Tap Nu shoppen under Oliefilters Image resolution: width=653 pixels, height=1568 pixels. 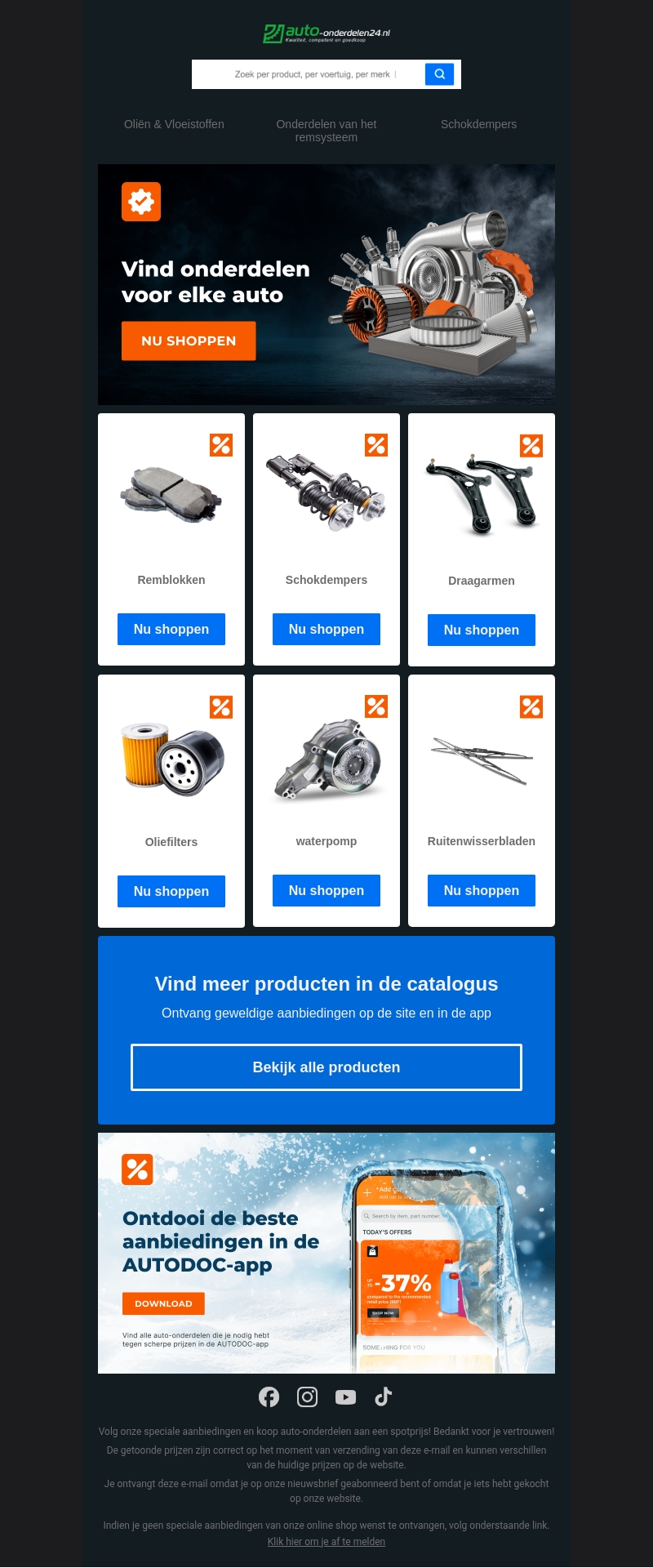(x=171, y=891)
